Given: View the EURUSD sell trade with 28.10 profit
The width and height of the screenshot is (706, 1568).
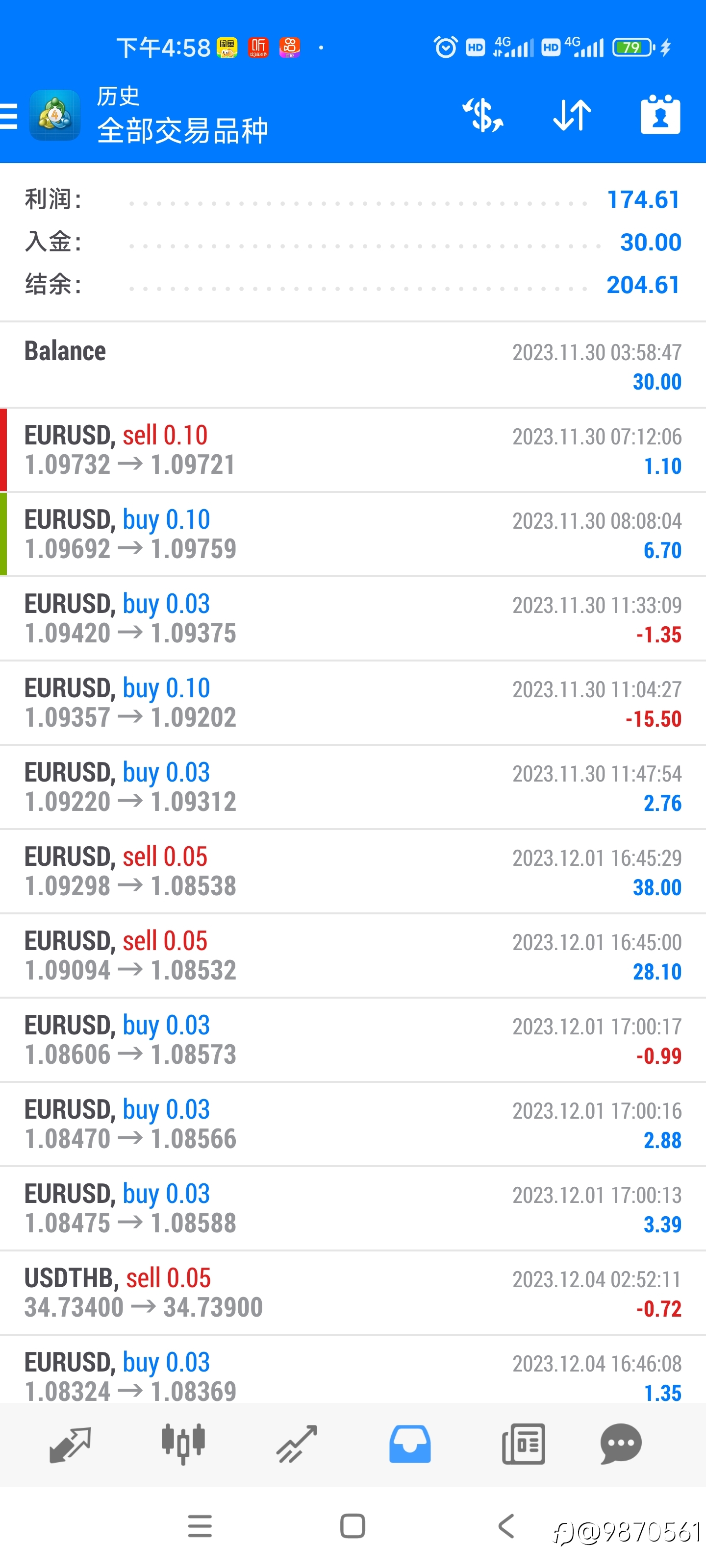Looking at the screenshot, I should [353, 955].
